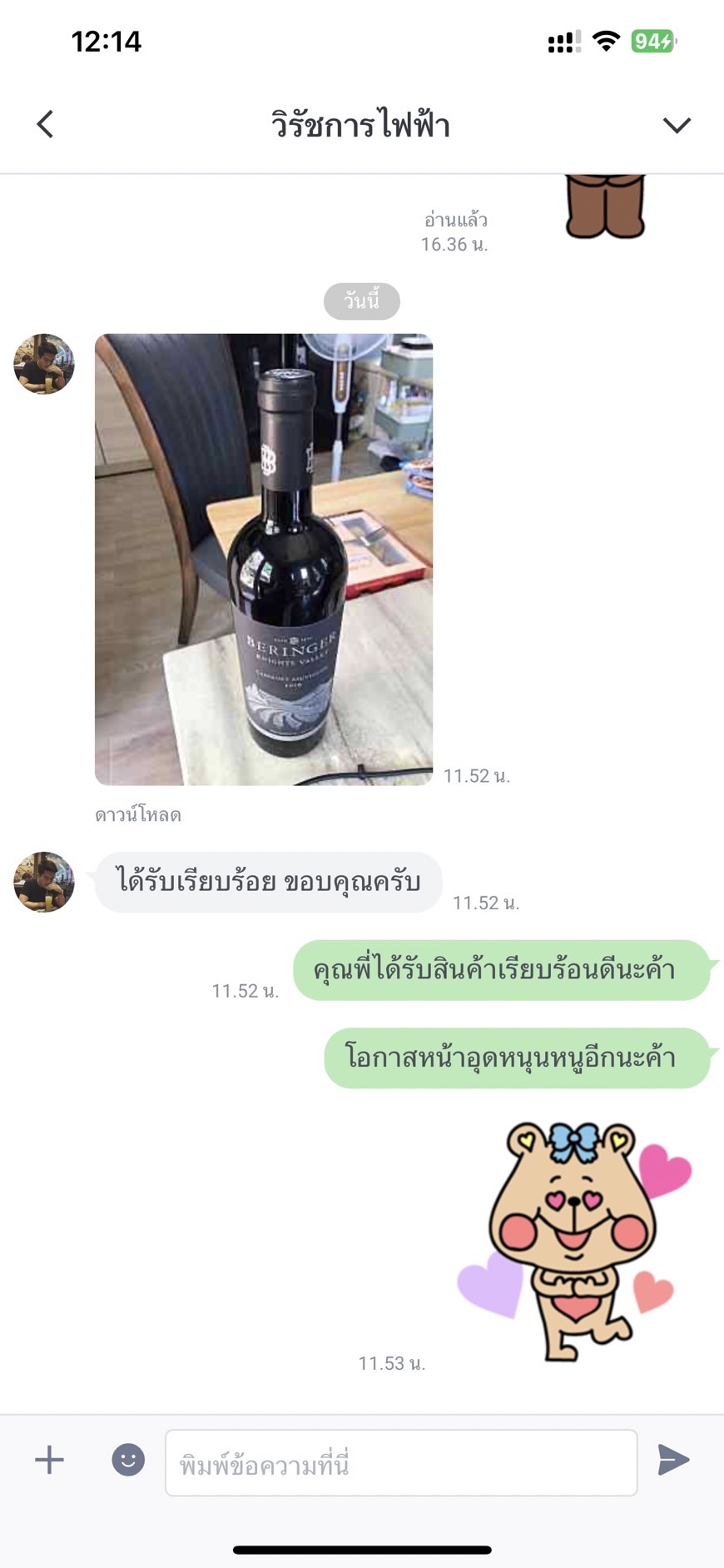Open the wine bottle photo

(x=264, y=560)
